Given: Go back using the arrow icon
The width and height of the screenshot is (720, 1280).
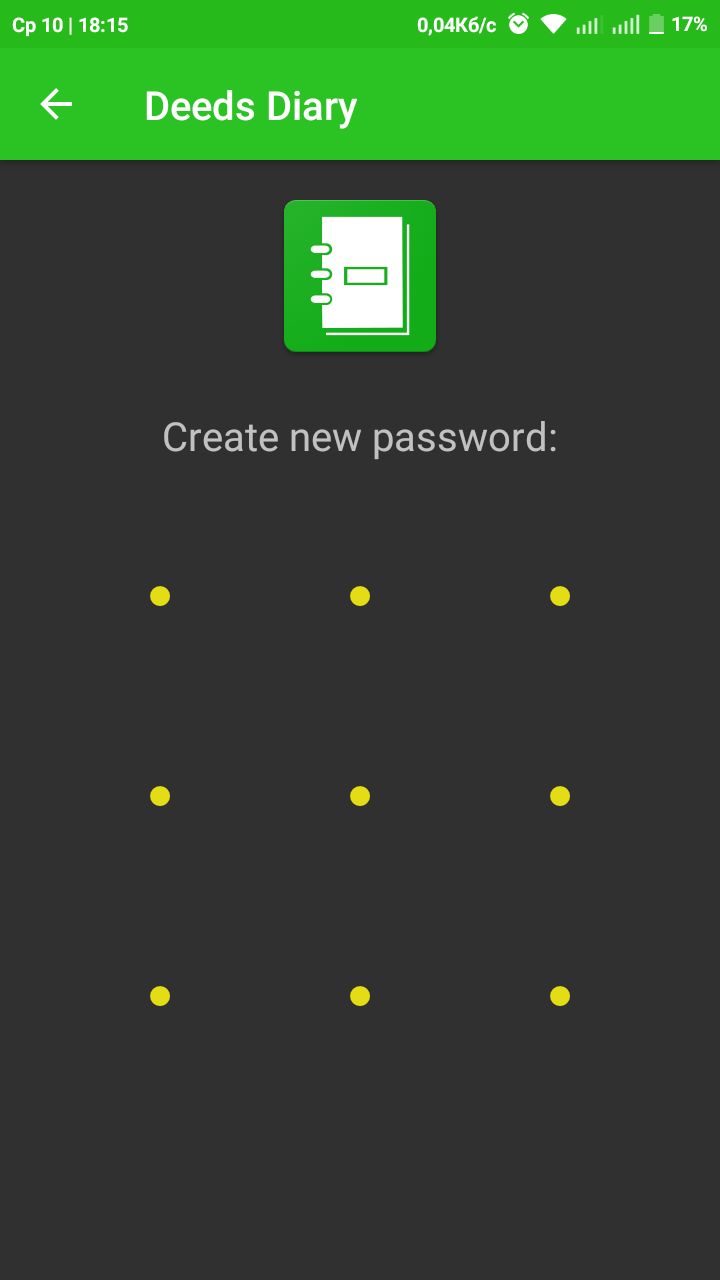Looking at the screenshot, I should (56, 104).
